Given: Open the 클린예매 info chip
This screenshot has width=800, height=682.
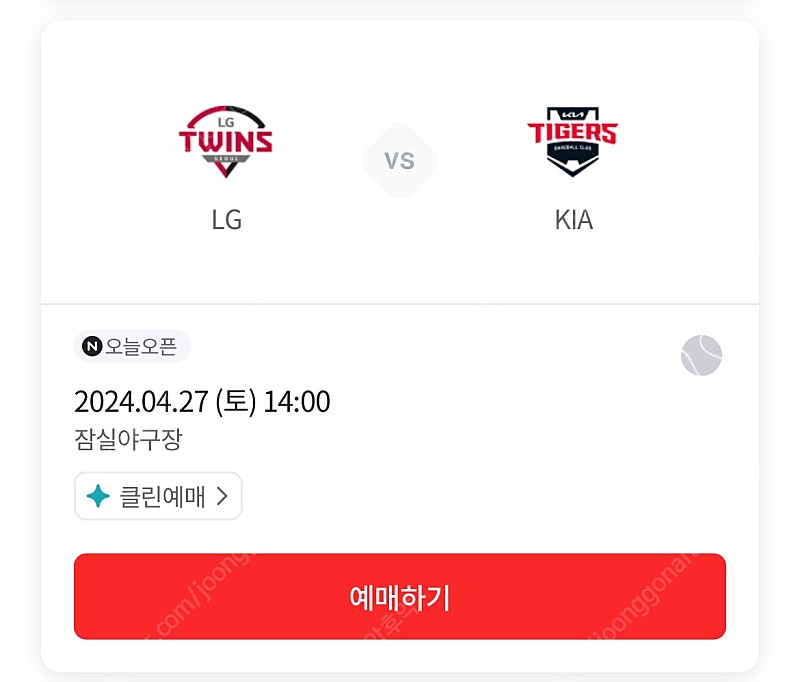Looking at the screenshot, I should click(158, 496).
